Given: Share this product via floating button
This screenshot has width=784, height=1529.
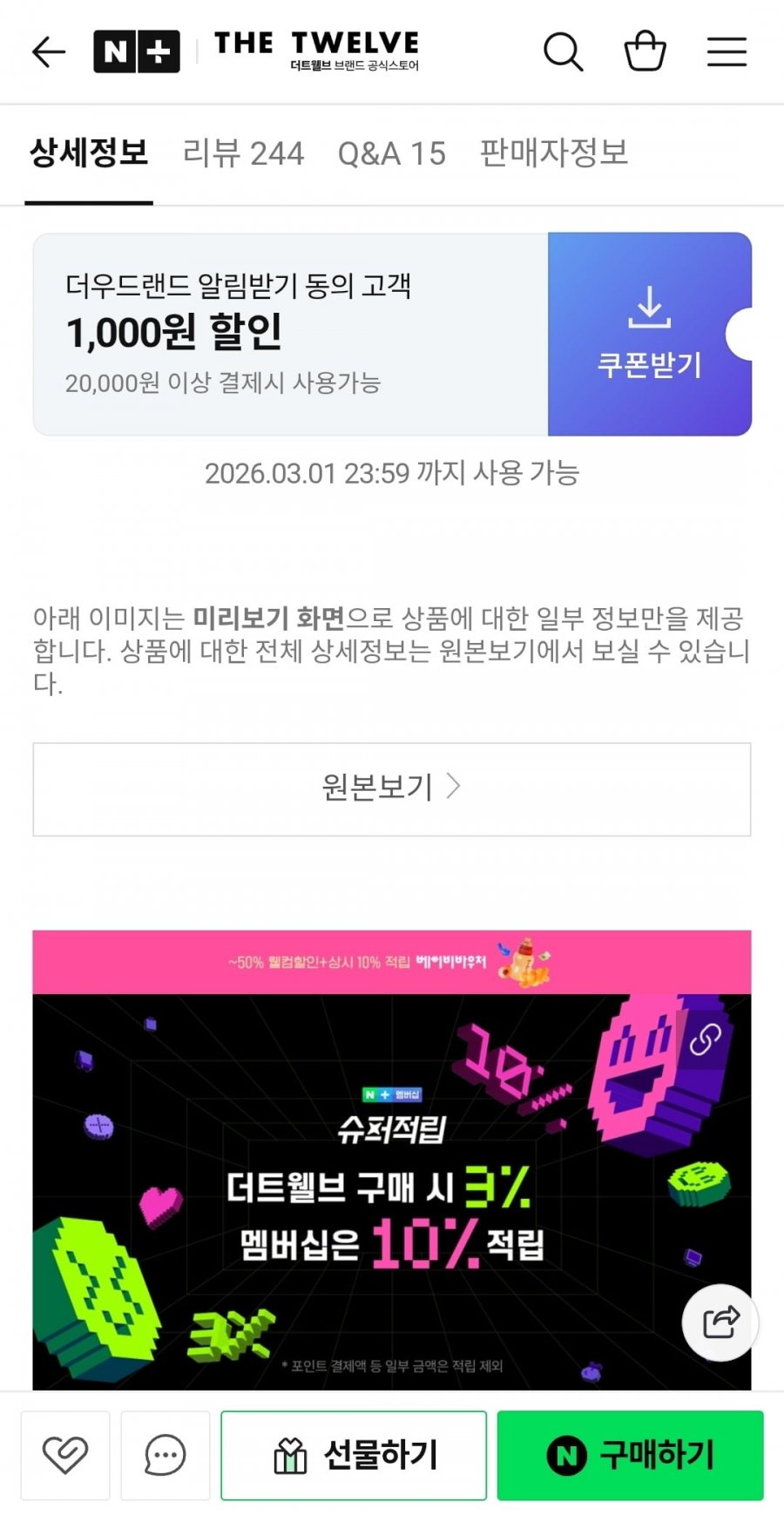Looking at the screenshot, I should [x=720, y=1323].
